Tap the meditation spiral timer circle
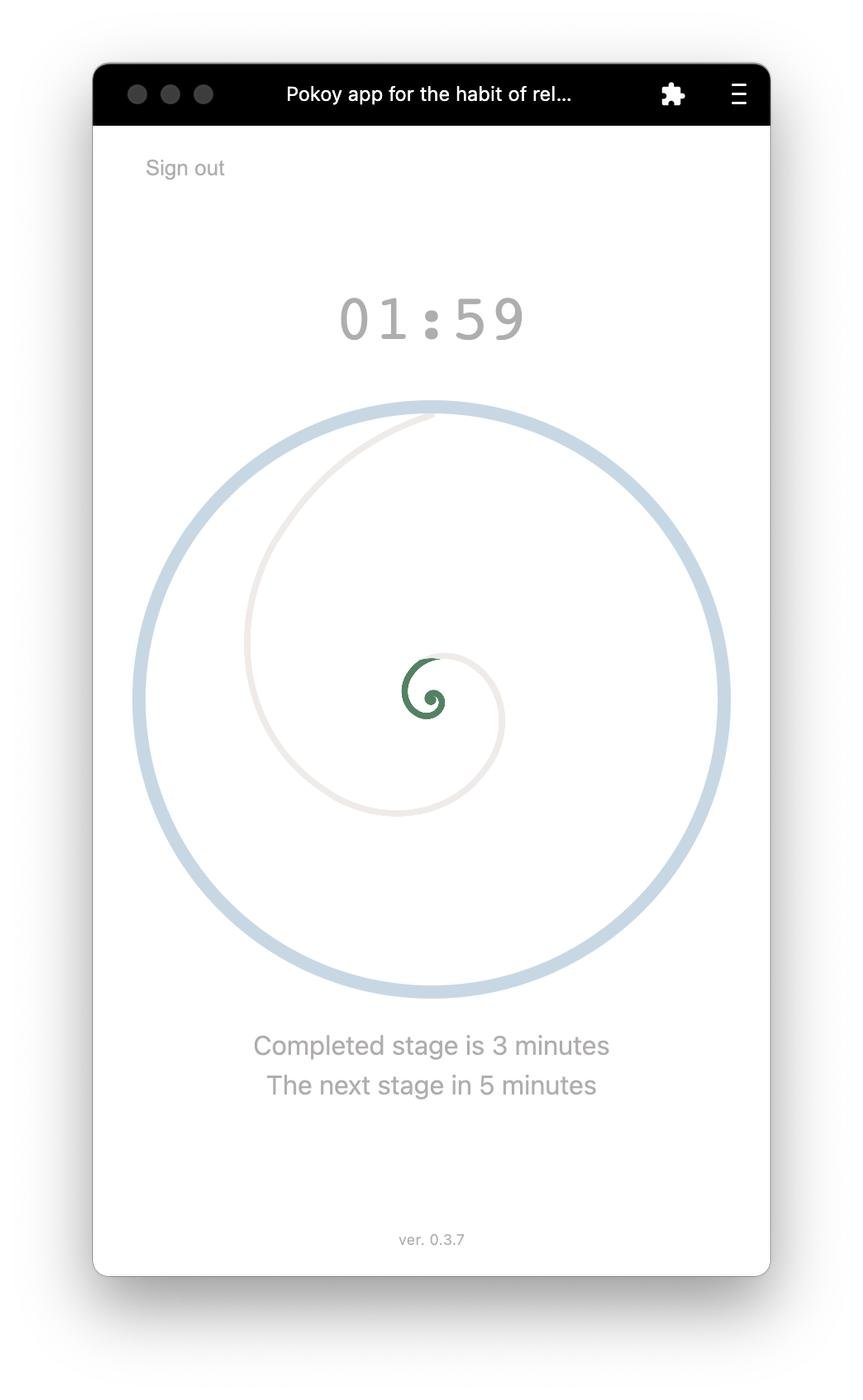863x1400 pixels. click(431, 699)
